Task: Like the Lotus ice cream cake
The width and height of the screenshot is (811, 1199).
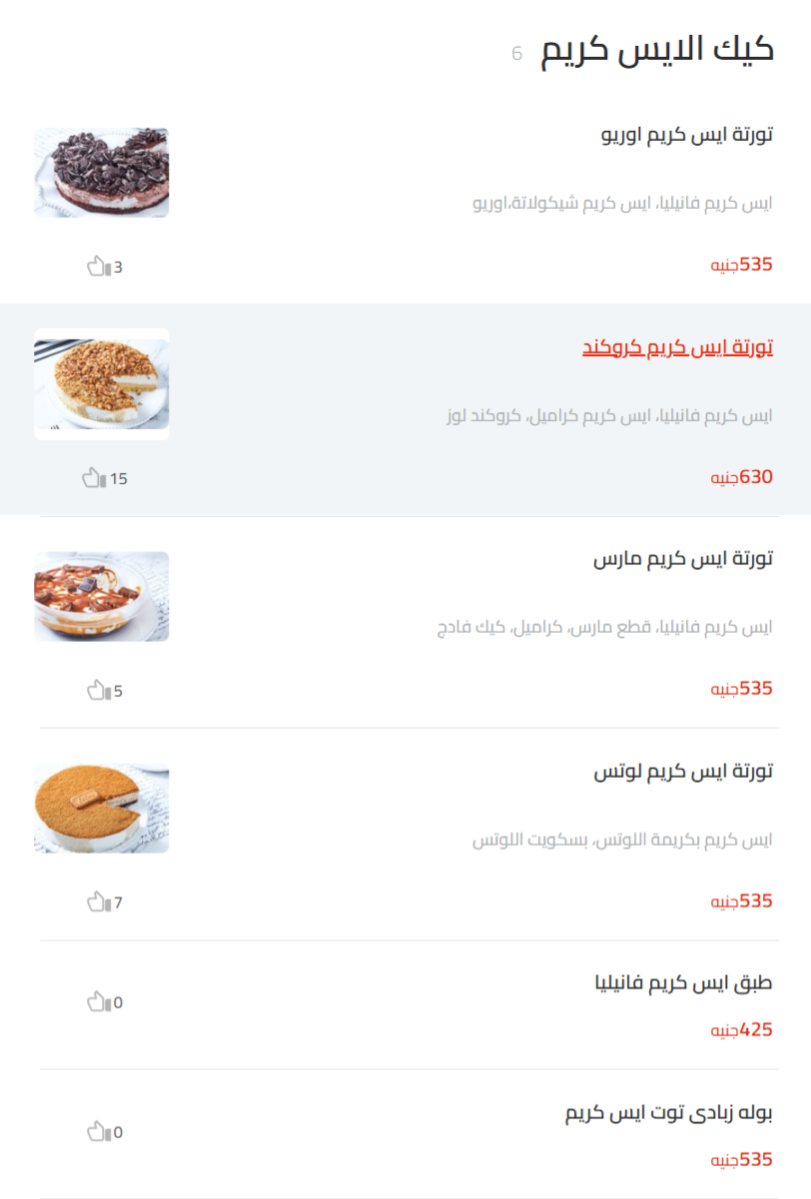Action: point(99,901)
